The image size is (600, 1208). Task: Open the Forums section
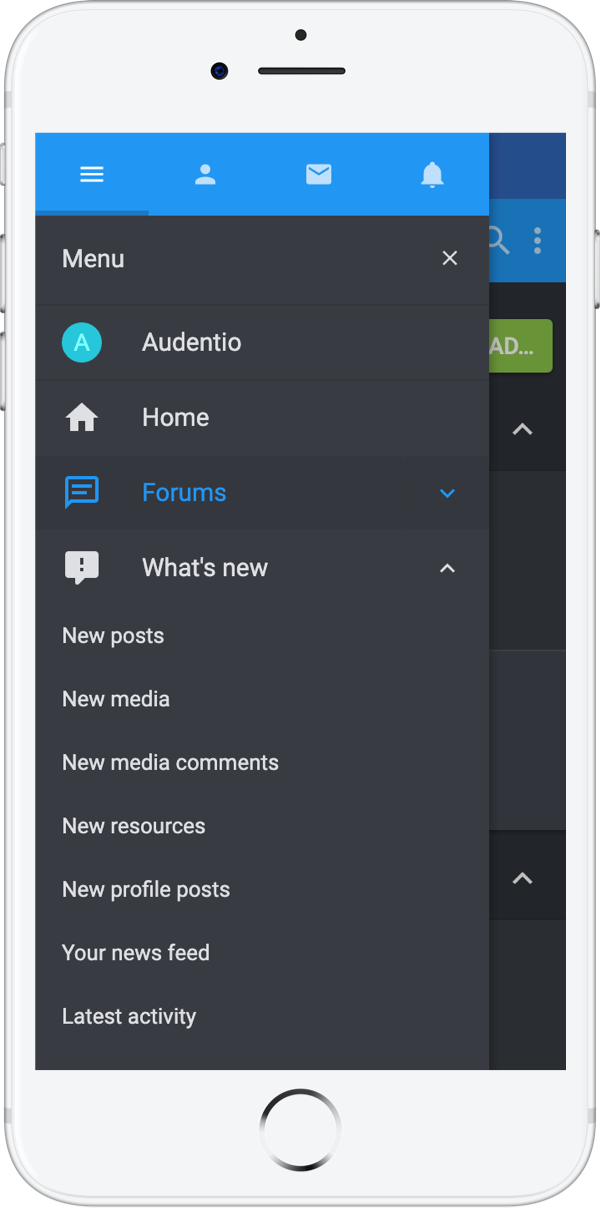(x=184, y=492)
